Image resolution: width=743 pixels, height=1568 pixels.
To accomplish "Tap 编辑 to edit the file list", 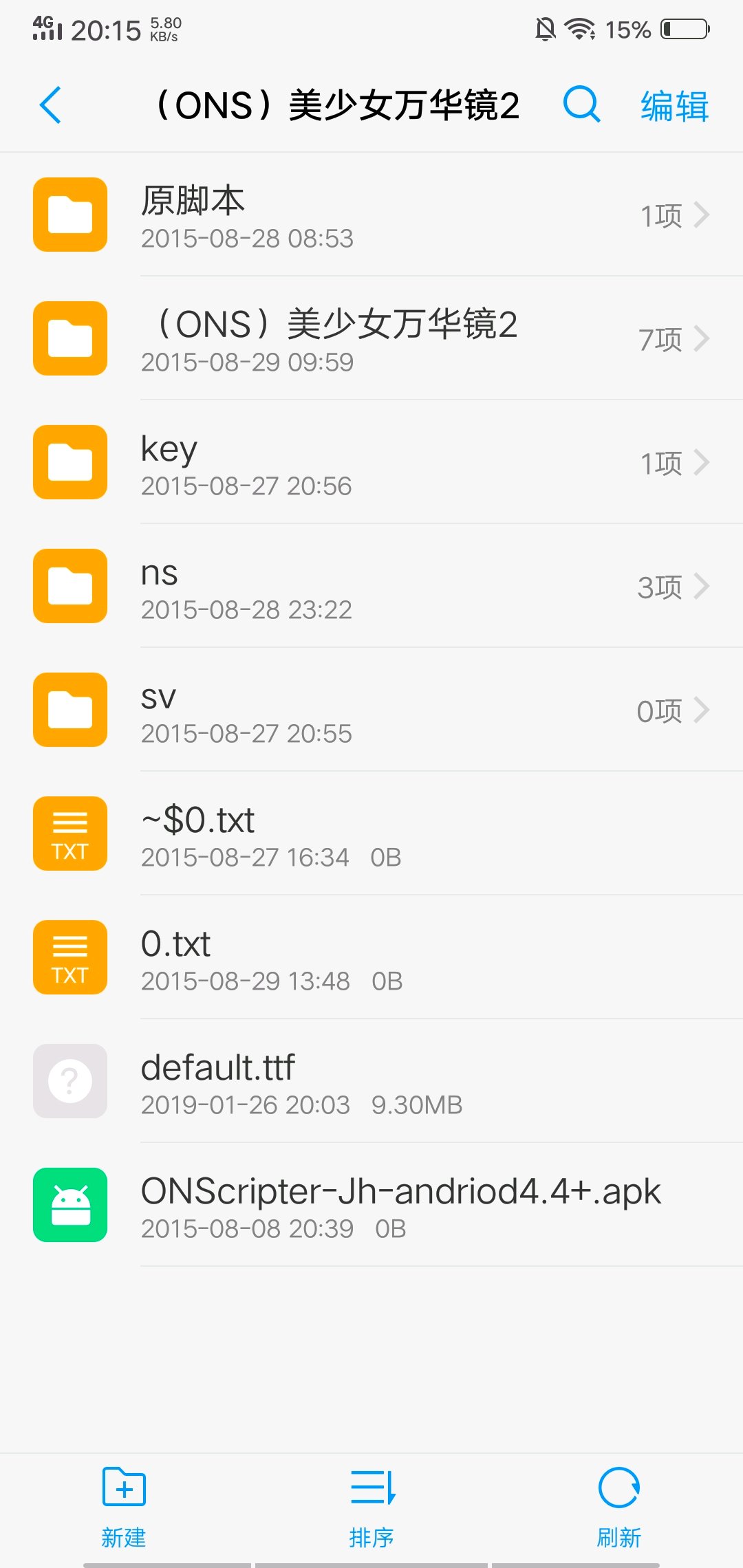I will point(674,107).
